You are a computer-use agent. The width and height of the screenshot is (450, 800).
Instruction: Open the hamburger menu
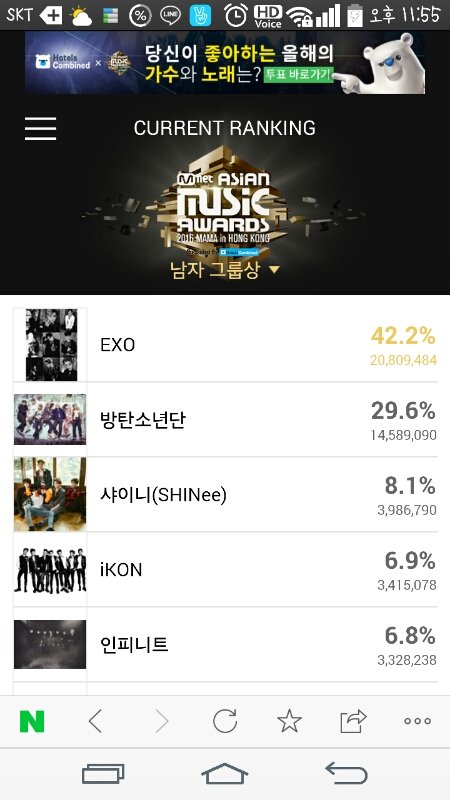(x=40, y=128)
